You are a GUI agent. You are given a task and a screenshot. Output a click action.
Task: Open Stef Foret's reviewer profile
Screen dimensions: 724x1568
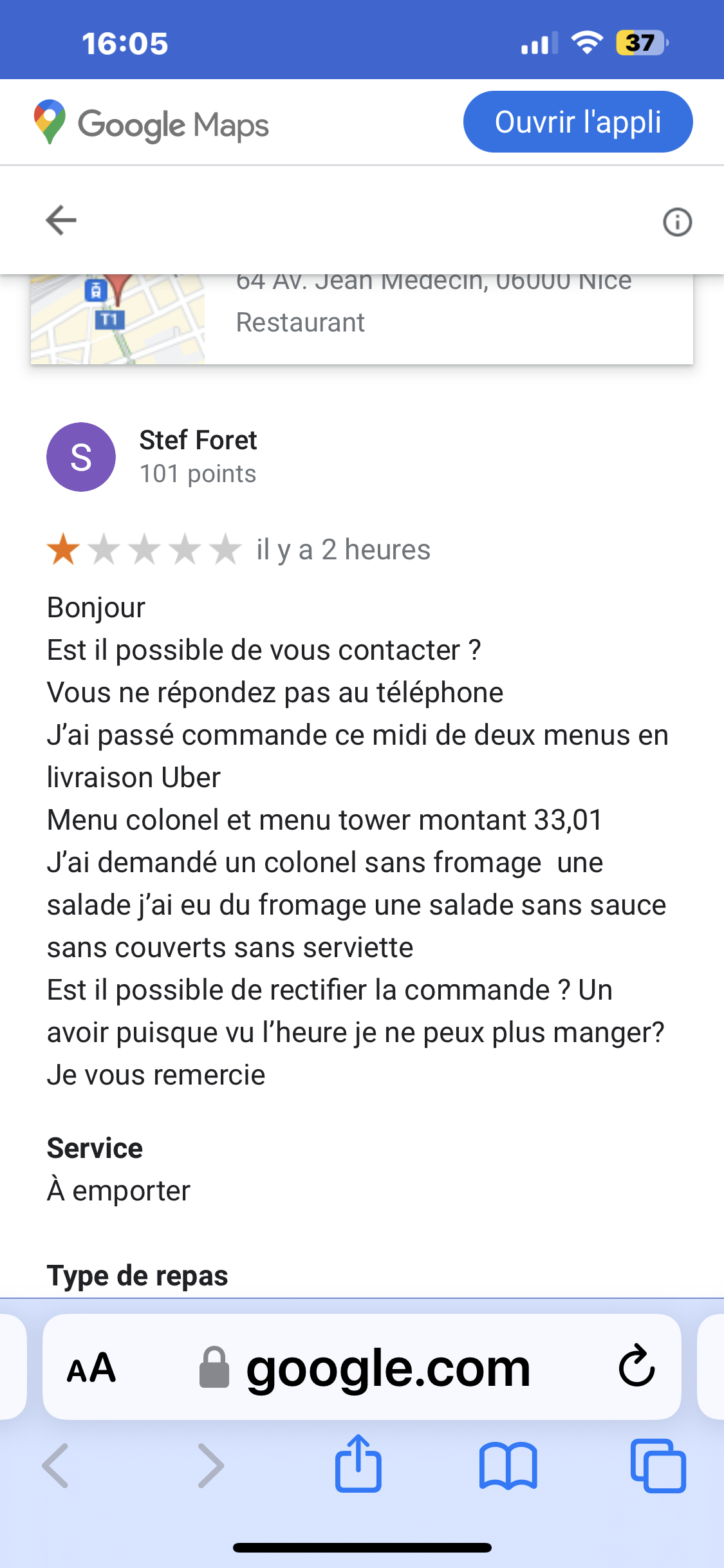198,441
